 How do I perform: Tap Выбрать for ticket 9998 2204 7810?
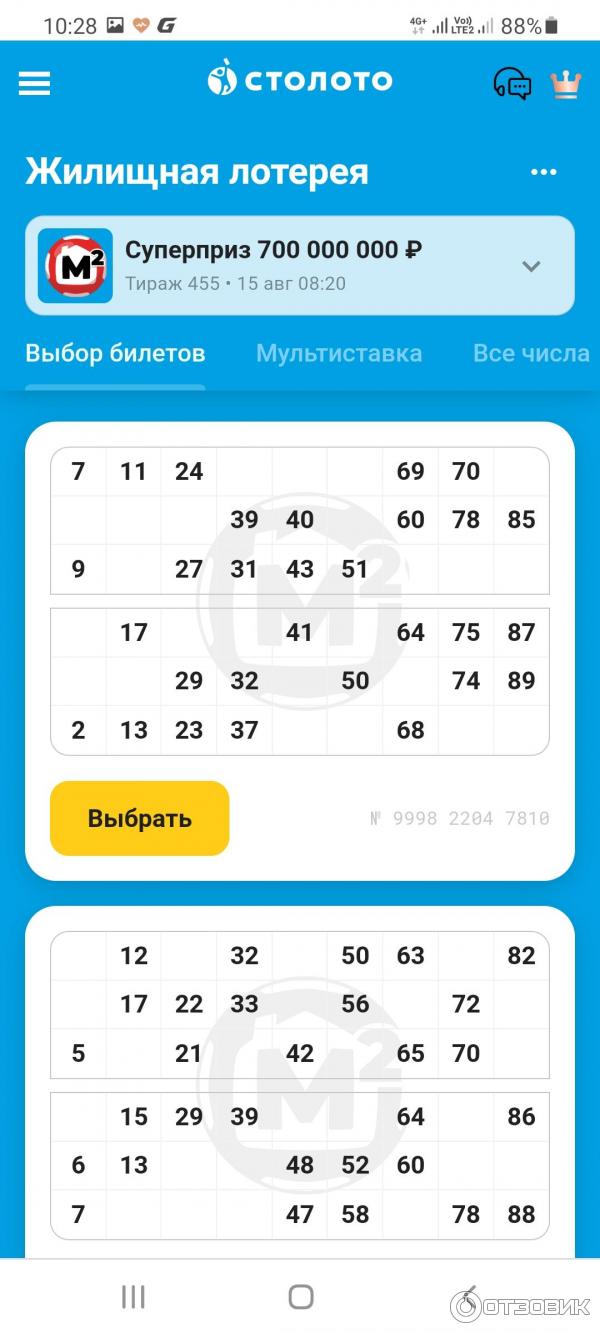139,818
